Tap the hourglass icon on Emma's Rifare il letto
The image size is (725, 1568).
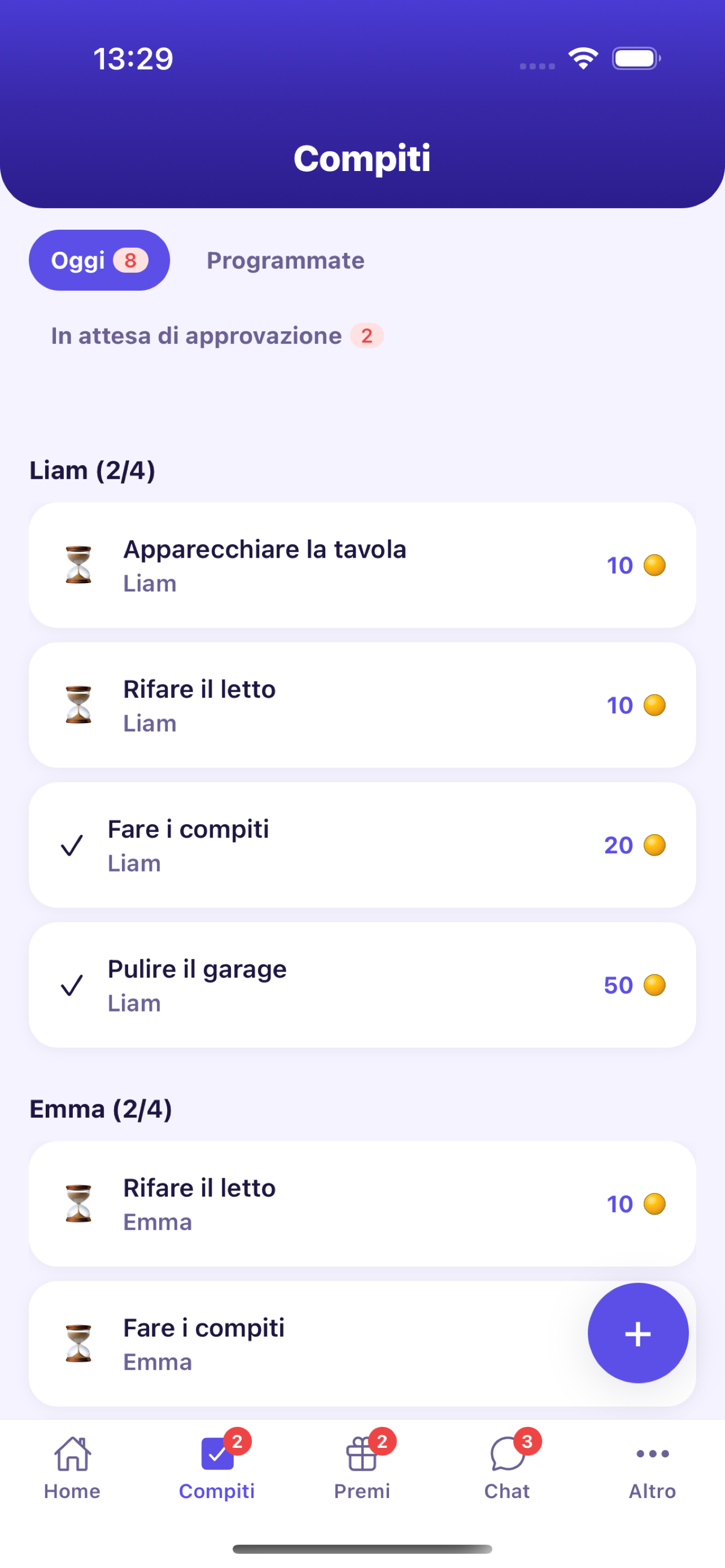tap(77, 1203)
